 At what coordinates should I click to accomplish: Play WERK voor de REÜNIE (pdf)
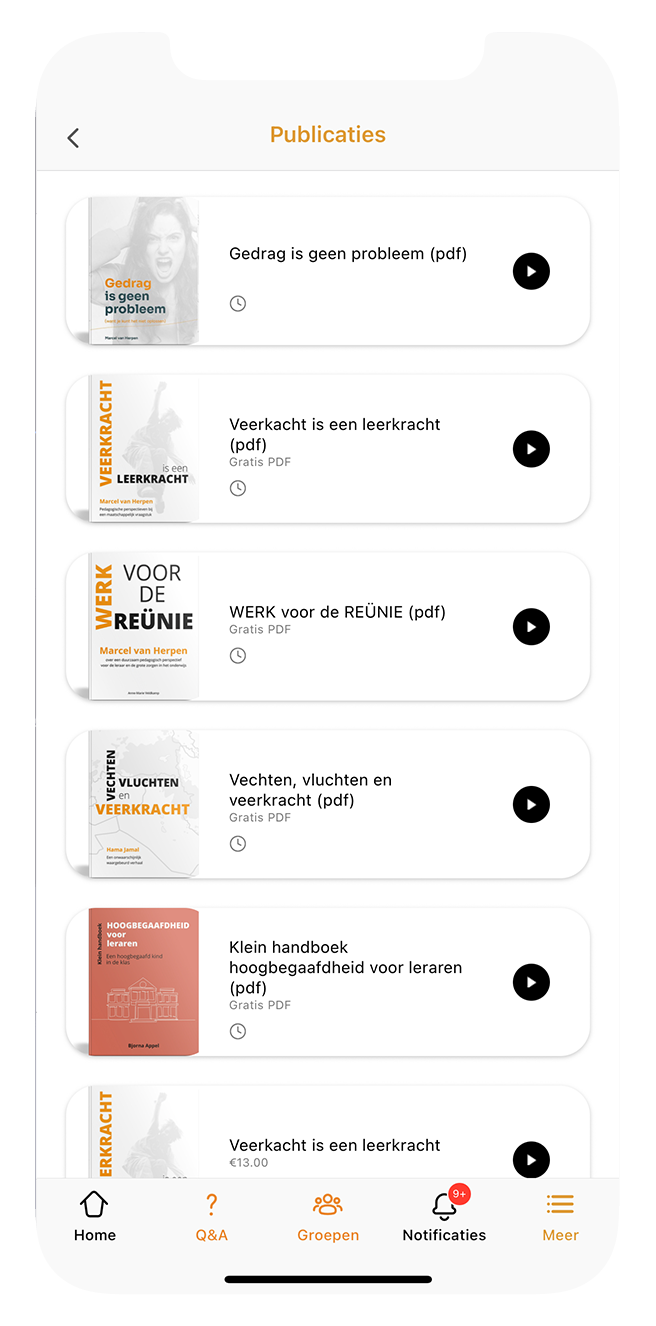531,627
